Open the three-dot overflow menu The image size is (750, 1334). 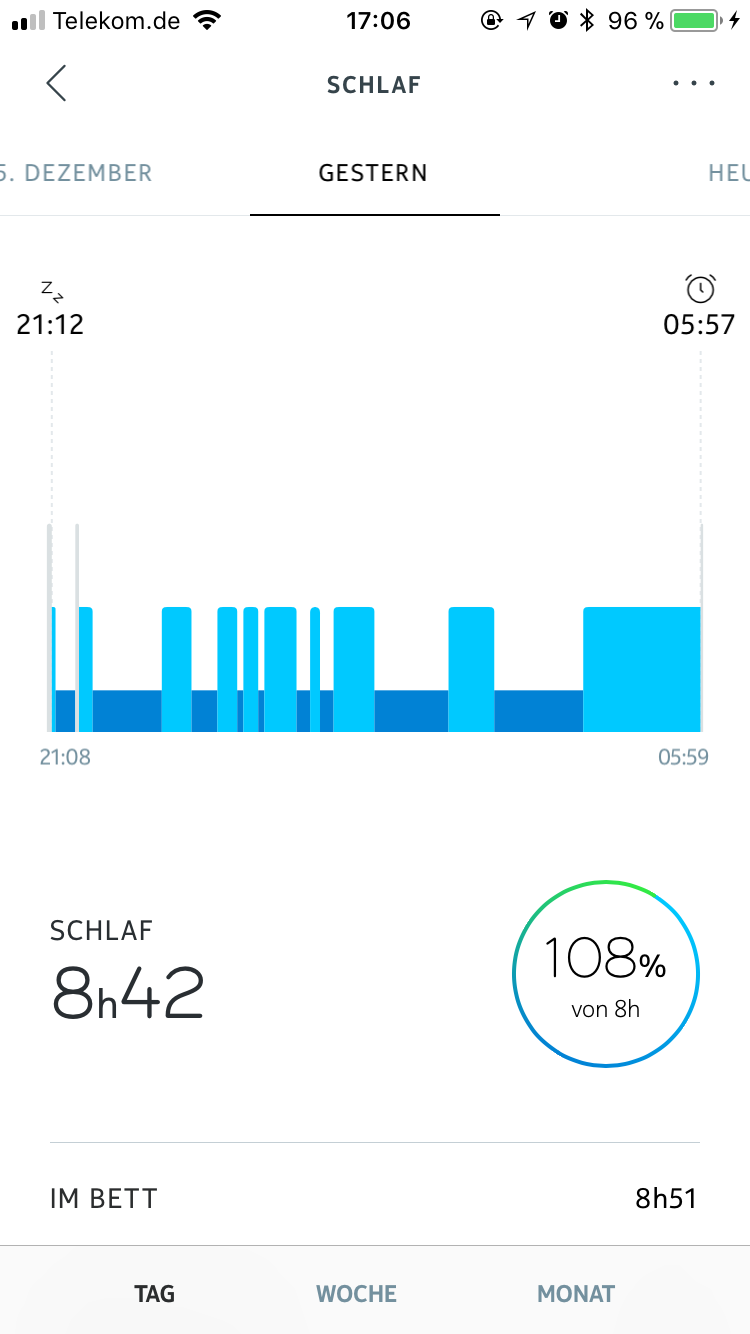pos(694,84)
